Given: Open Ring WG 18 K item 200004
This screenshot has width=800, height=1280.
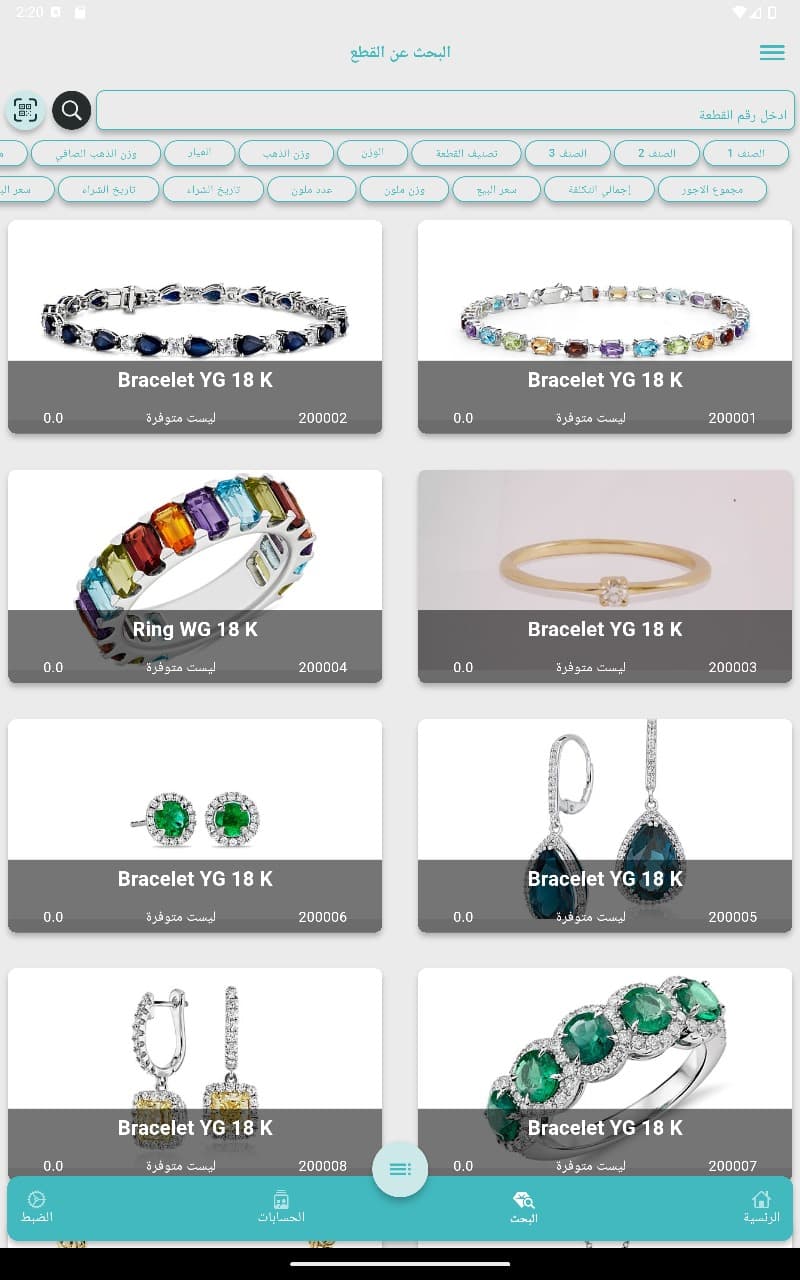Looking at the screenshot, I should pyautogui.click(x=195, y=577).
